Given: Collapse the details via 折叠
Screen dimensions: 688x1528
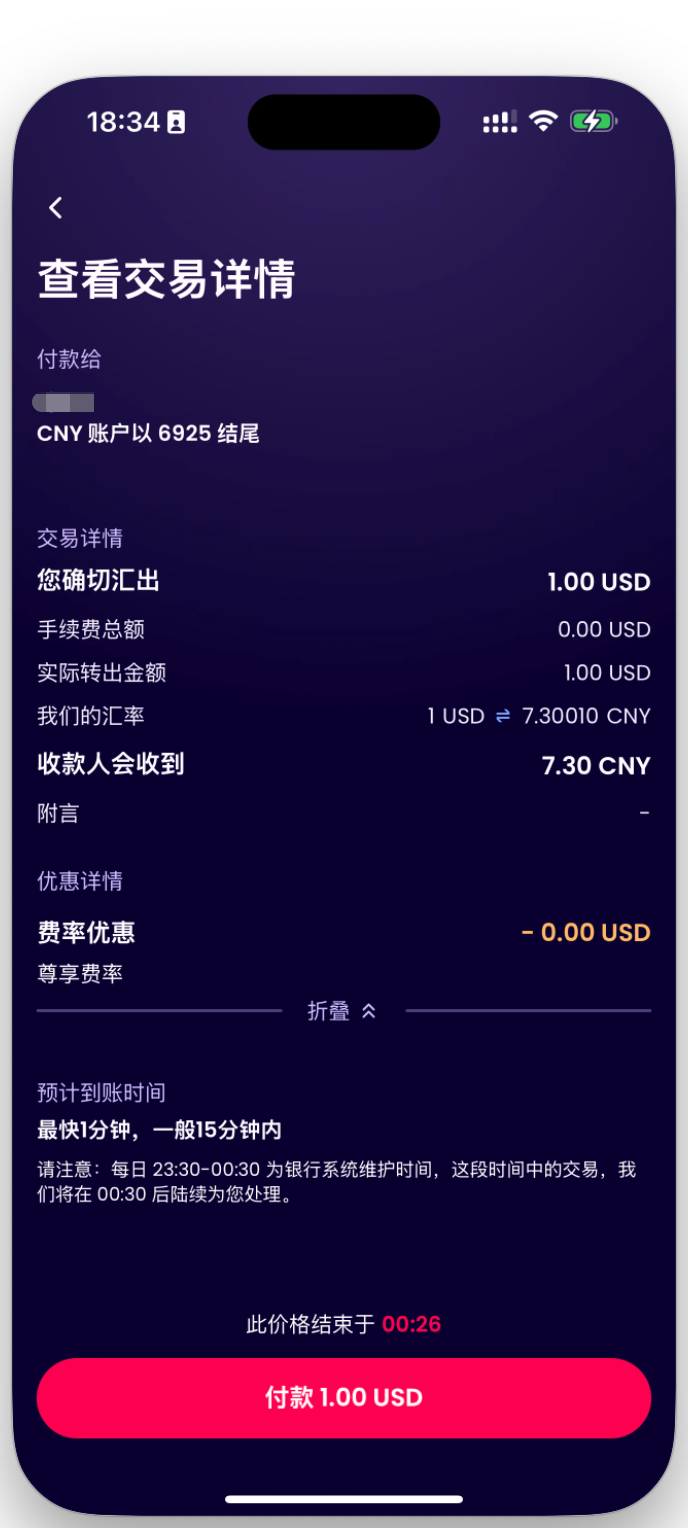Looking at the screenshot, I should click(x=342, y=1011).
